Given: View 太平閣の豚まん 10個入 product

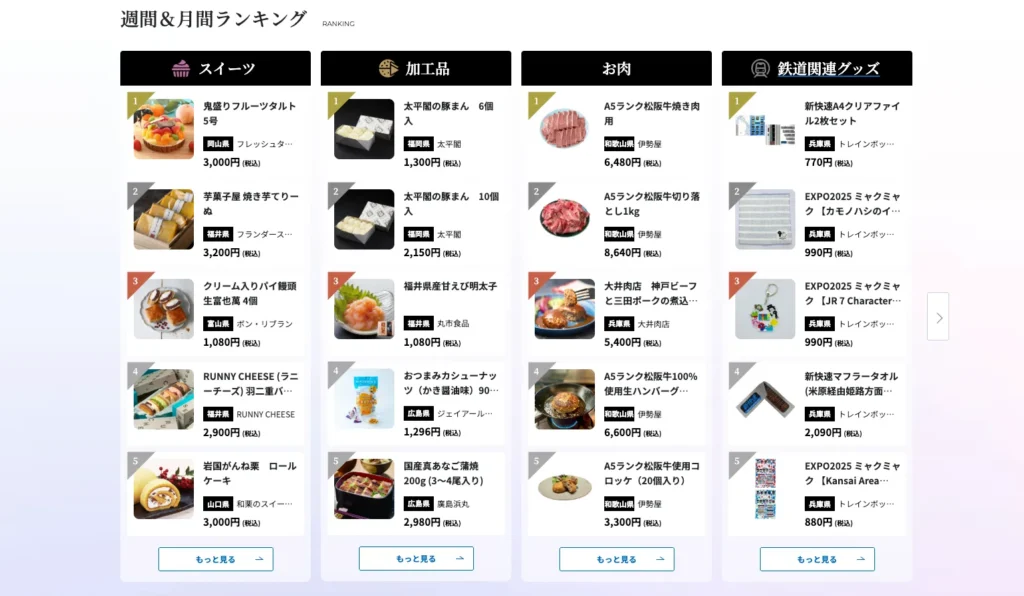Looking at the screenshot, I should 450,203.
